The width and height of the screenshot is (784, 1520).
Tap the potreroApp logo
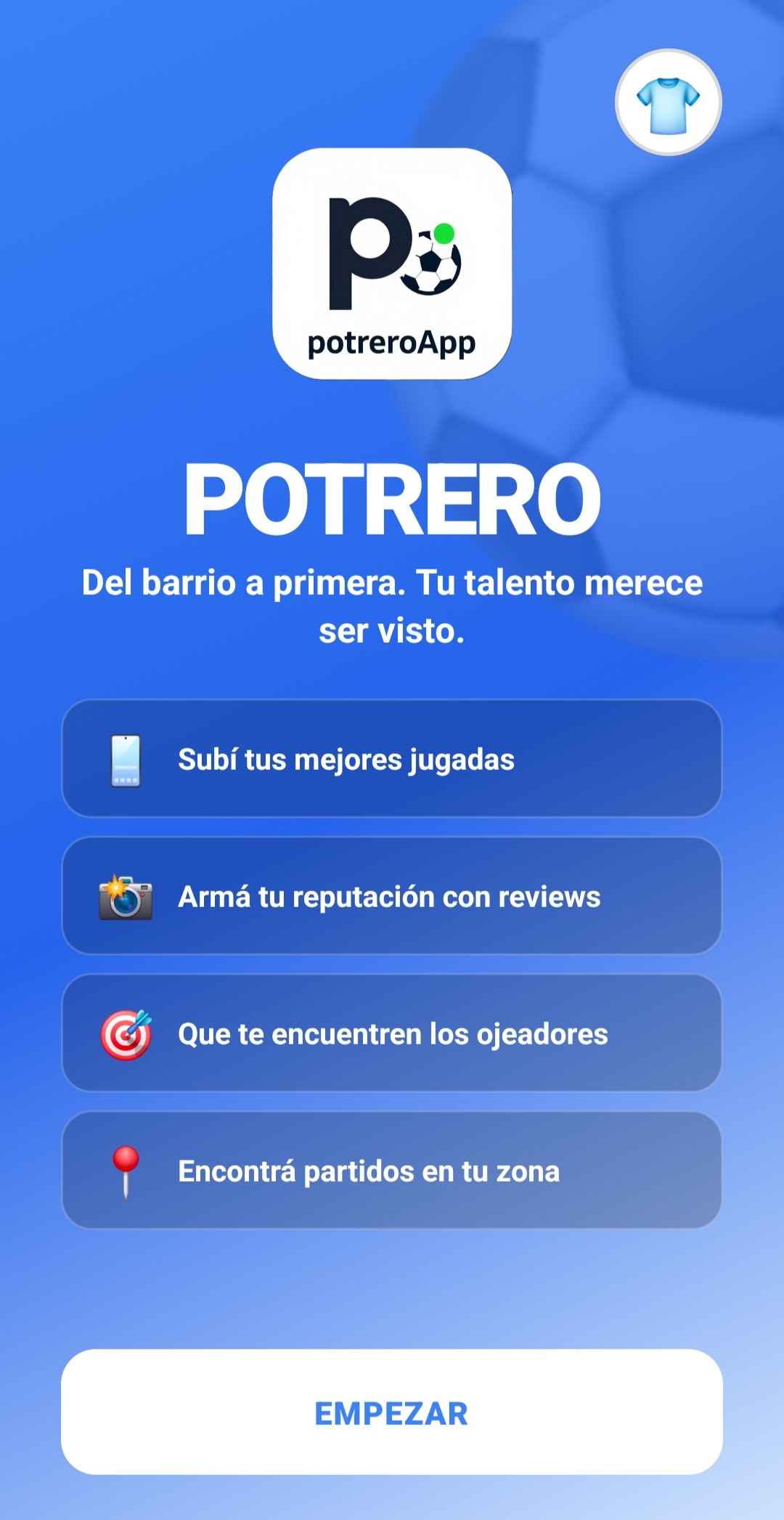391,263
